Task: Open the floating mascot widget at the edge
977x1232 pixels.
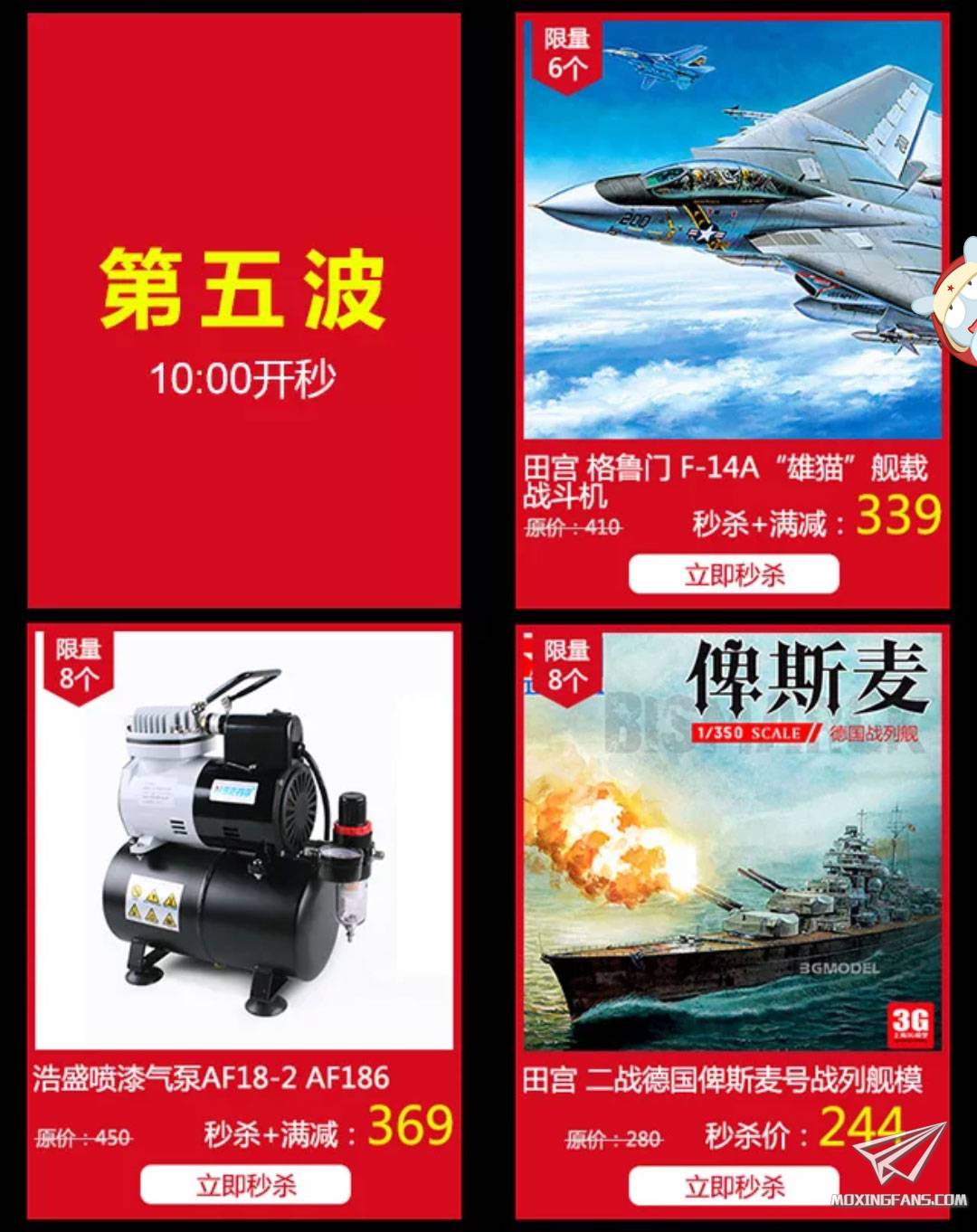Action: coord(959,300)
